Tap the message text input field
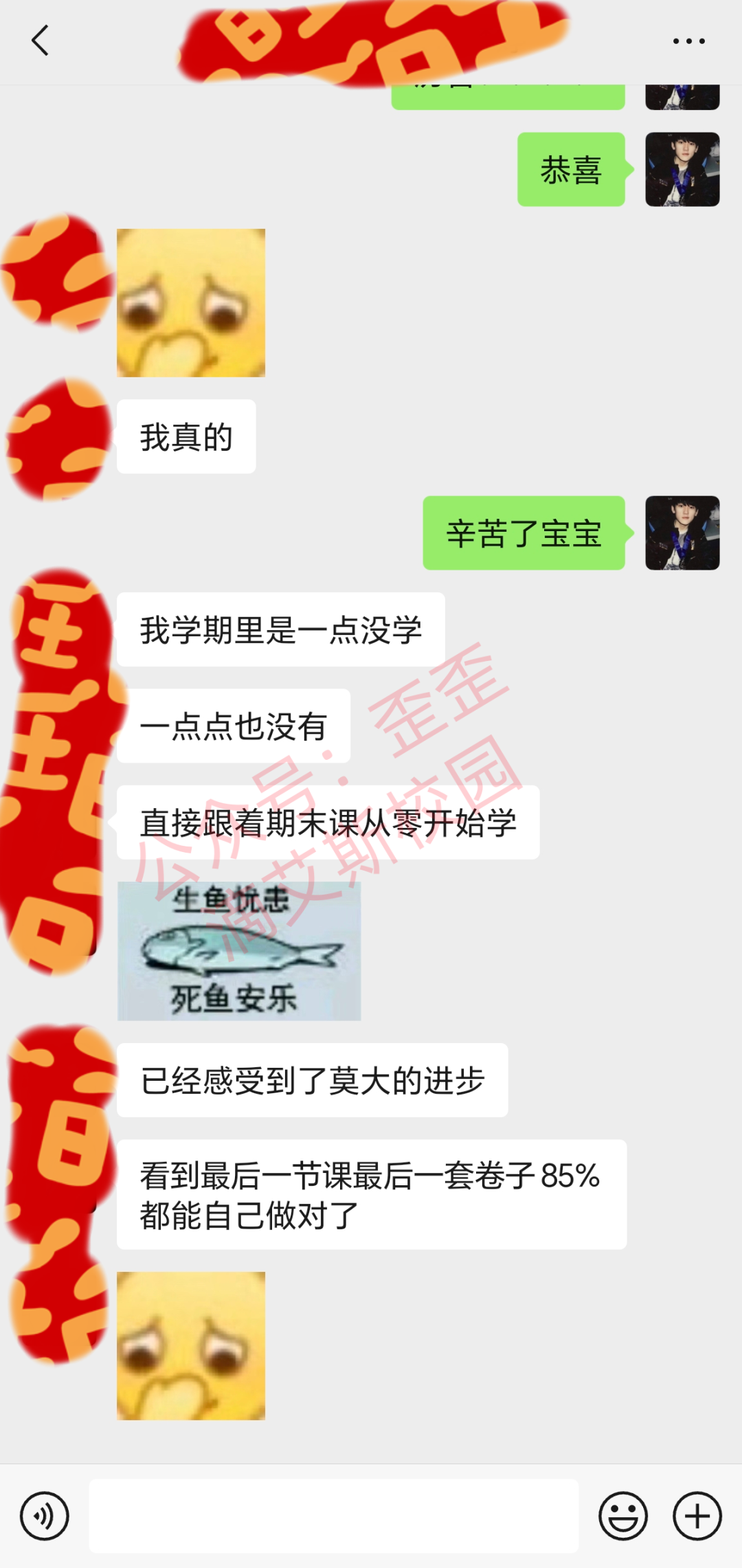This screenshot has height=1568, width=742. tap(334, 1516)
